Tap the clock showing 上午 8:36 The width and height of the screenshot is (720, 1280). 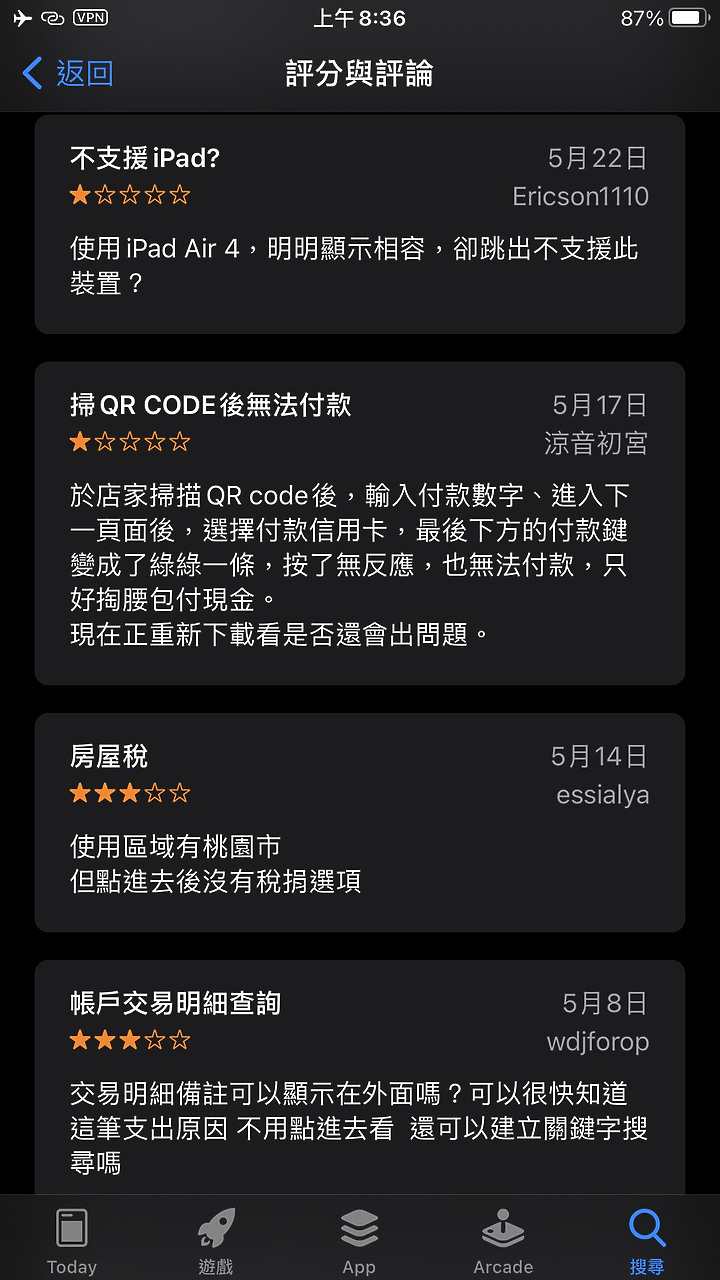pyautogui.click(x=360, y=17)
